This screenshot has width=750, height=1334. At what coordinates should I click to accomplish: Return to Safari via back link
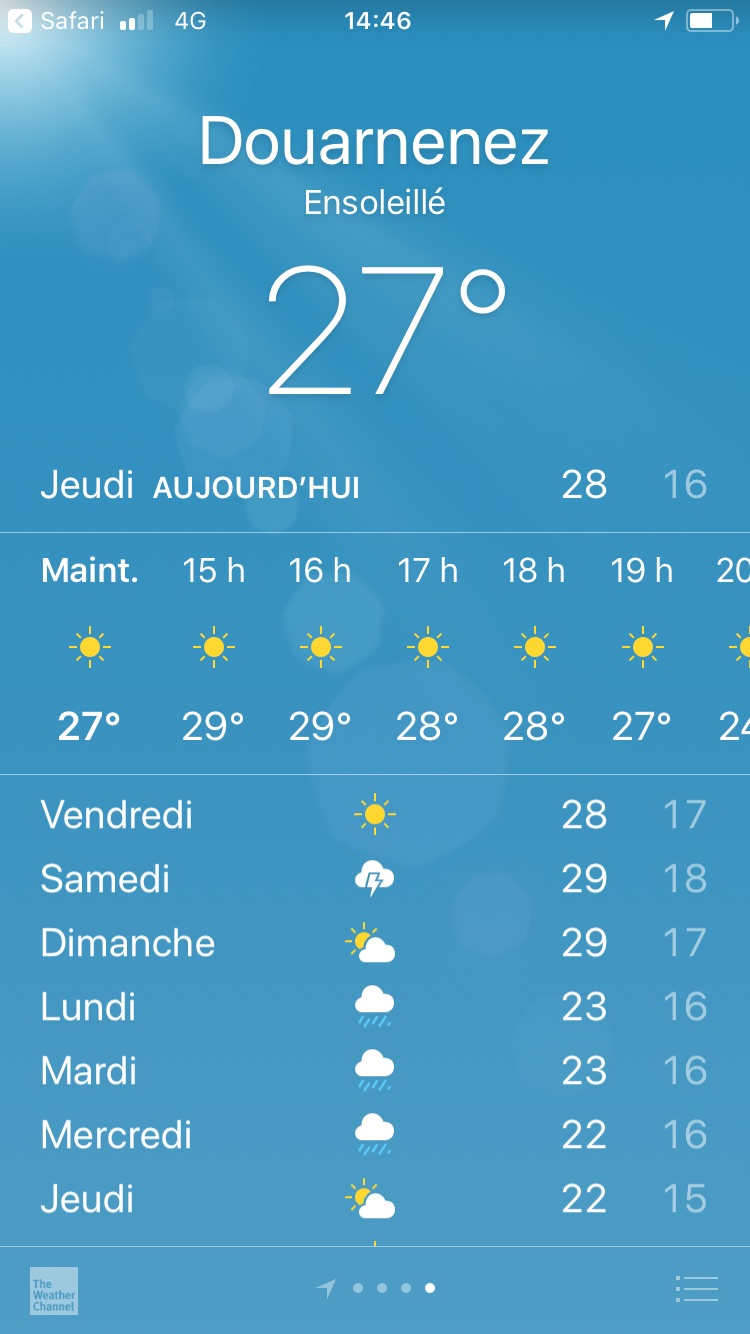click(x=57, y=21)
